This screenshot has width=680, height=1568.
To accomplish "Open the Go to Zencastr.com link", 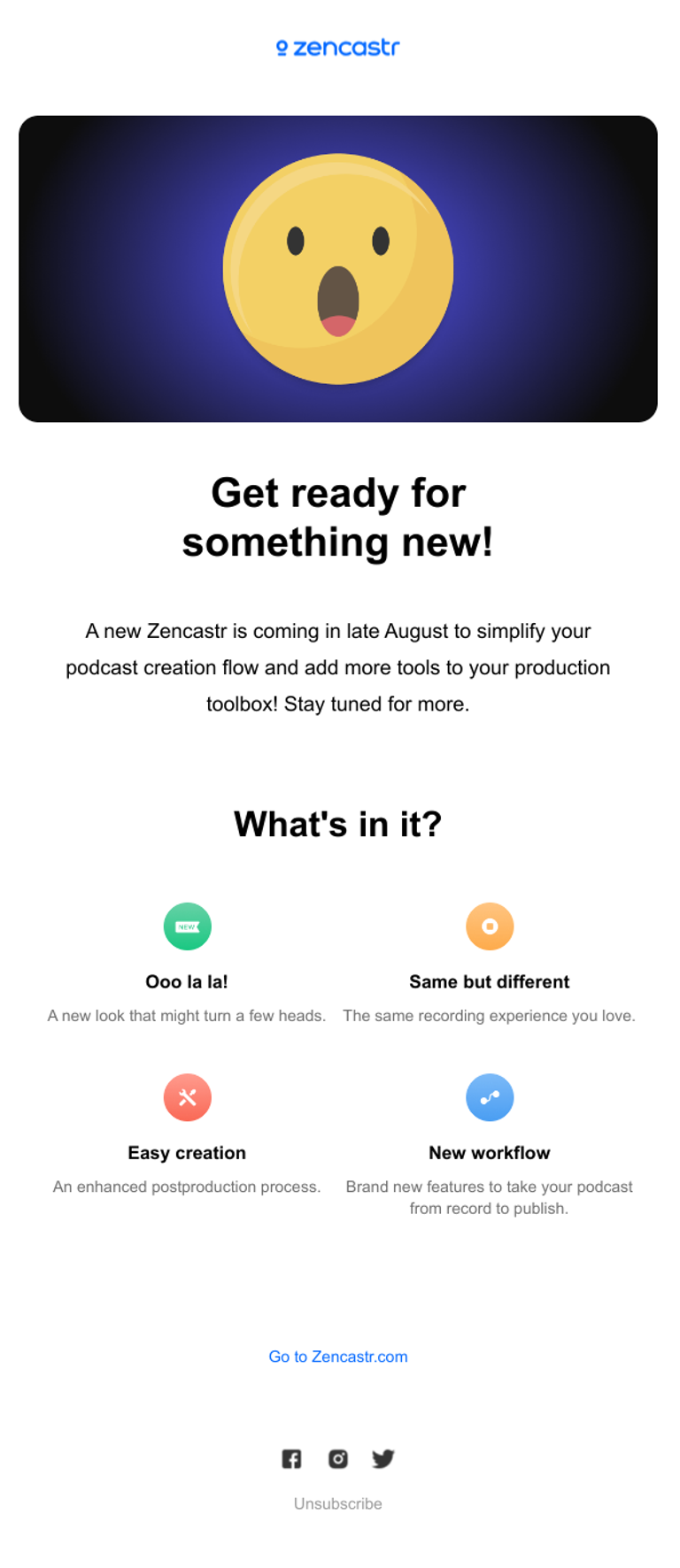I will point(338,1357).
